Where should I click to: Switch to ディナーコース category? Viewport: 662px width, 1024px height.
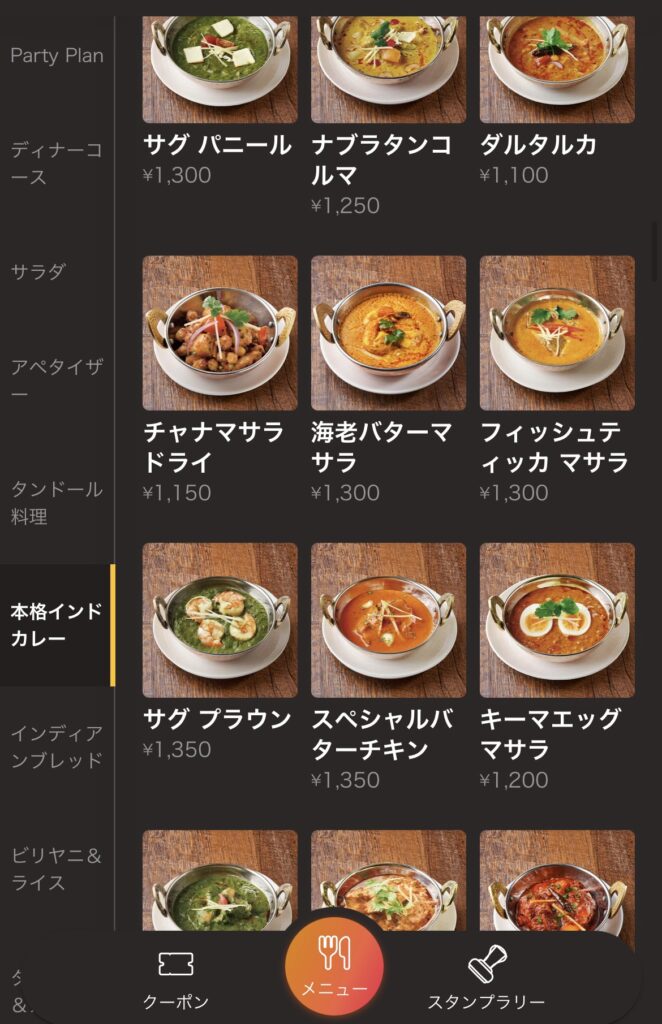coord(57,163)
